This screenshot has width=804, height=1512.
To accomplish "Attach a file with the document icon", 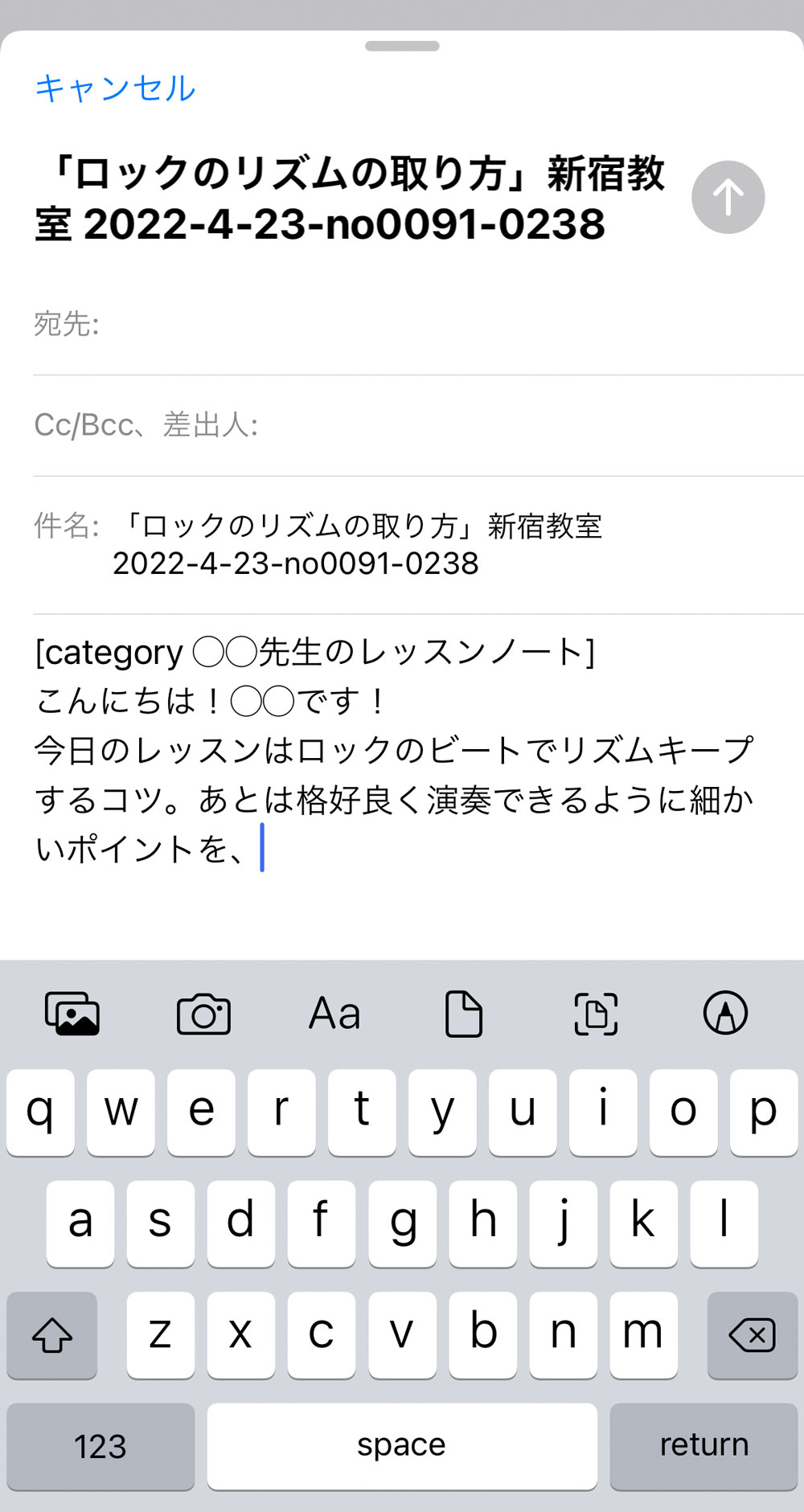I will pyautogui.click(x=464, y=1014).
